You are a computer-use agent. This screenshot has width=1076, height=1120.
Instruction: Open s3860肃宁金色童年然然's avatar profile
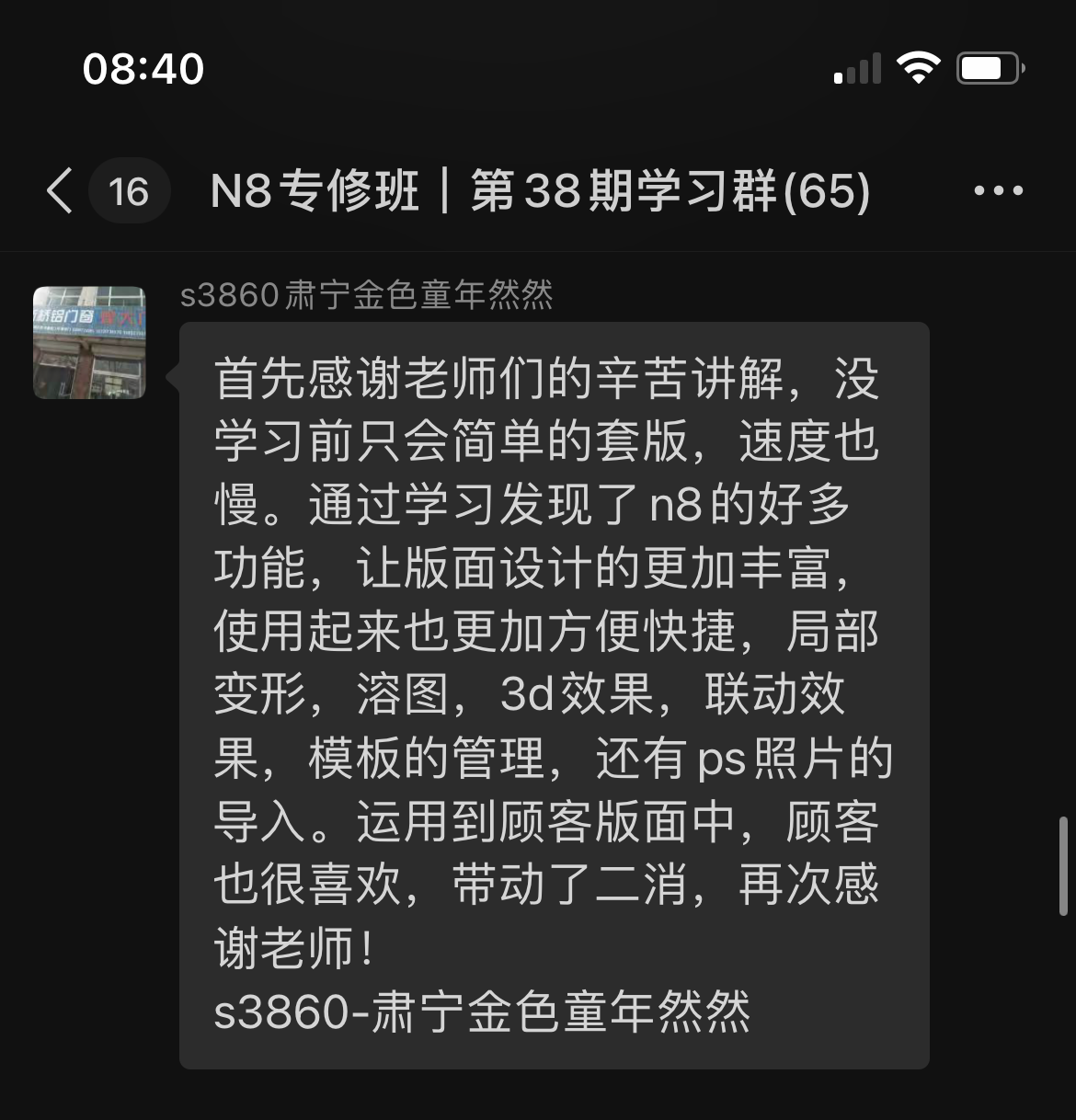(x=89, y=342)
